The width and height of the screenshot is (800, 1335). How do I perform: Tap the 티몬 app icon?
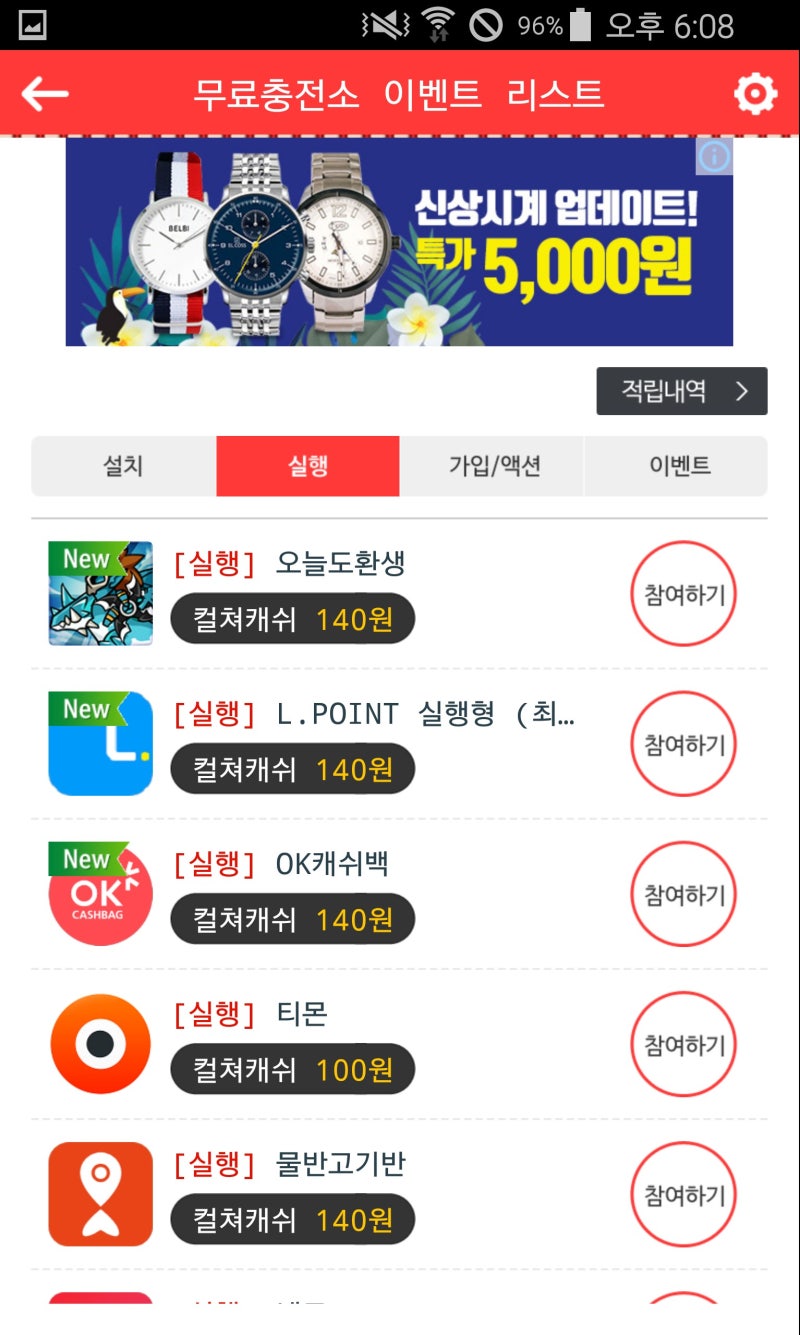click(x=99, y=1043)
